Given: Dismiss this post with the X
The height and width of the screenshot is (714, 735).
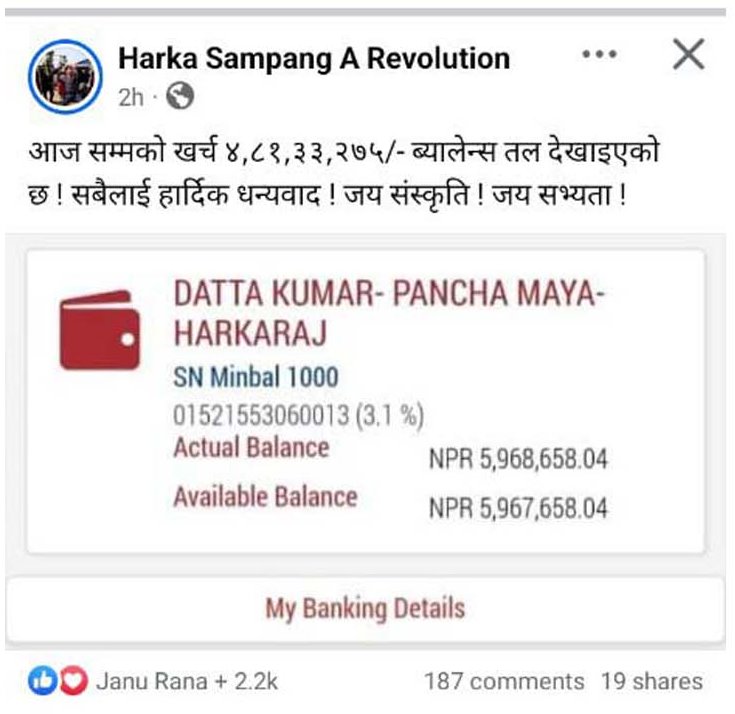Looking at the screenshot, I should pos(688,55).
